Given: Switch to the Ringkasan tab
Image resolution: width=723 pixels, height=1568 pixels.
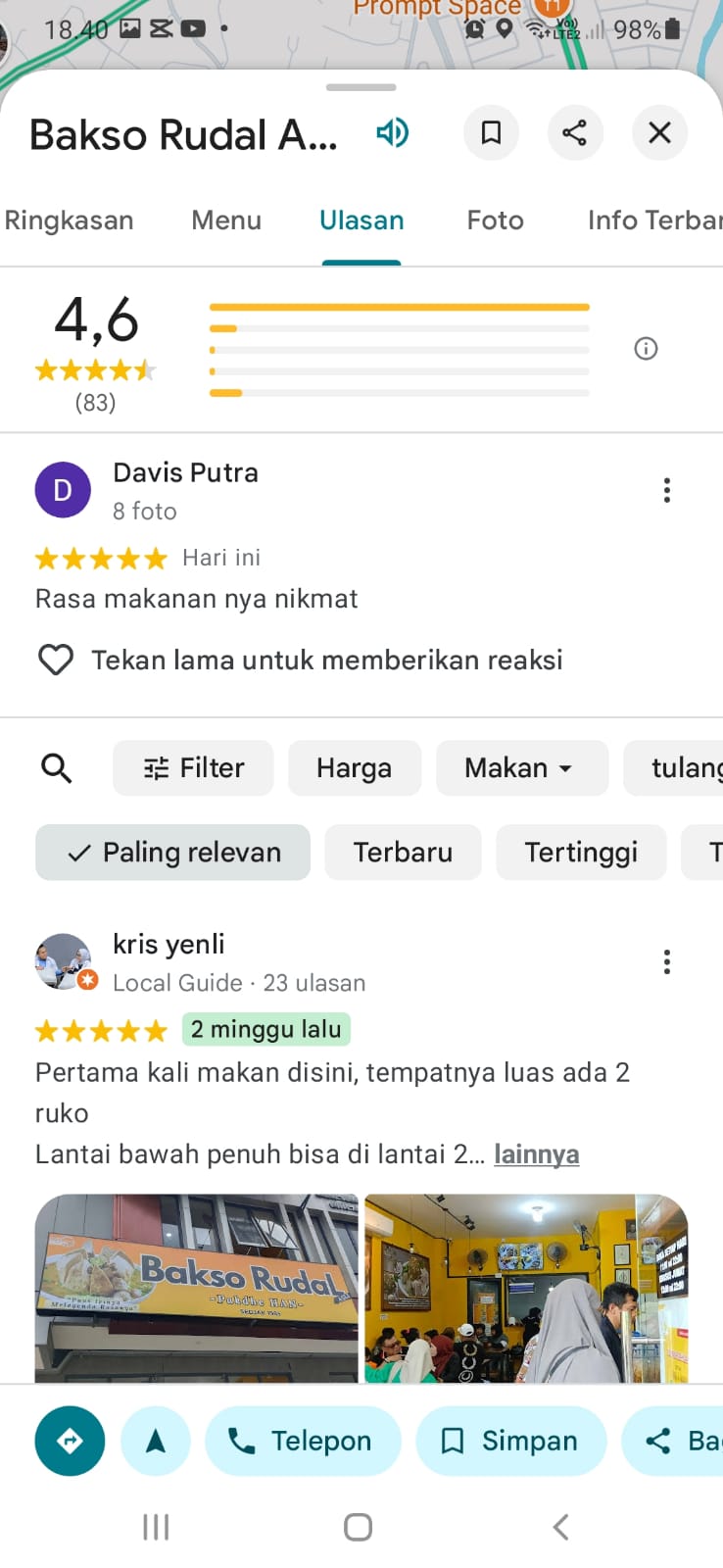Looking at the screenshot, I should pyautogui.click(x=69, y=220).
